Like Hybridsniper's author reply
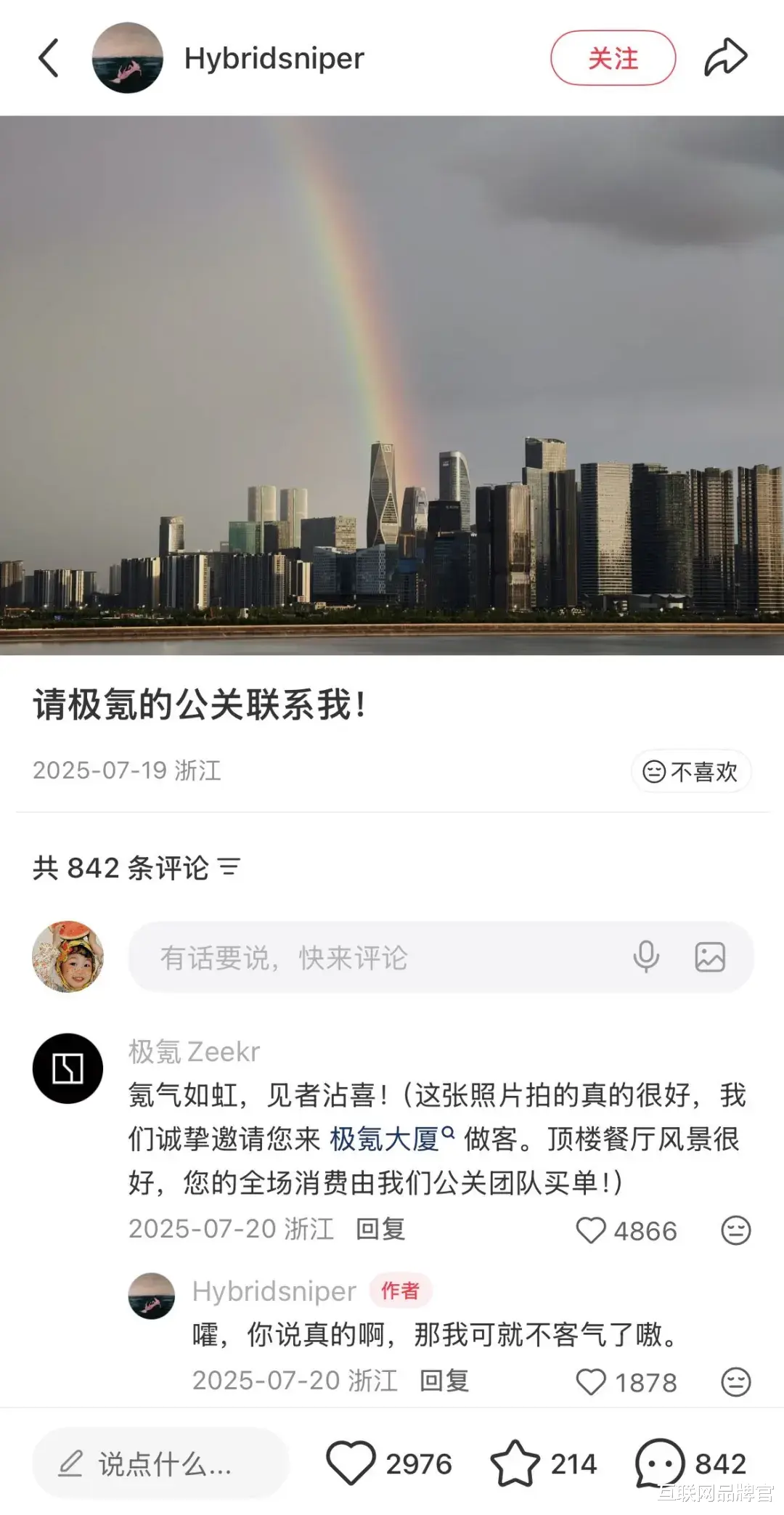Screen dimensions: 784x1515 (591, 1382)
